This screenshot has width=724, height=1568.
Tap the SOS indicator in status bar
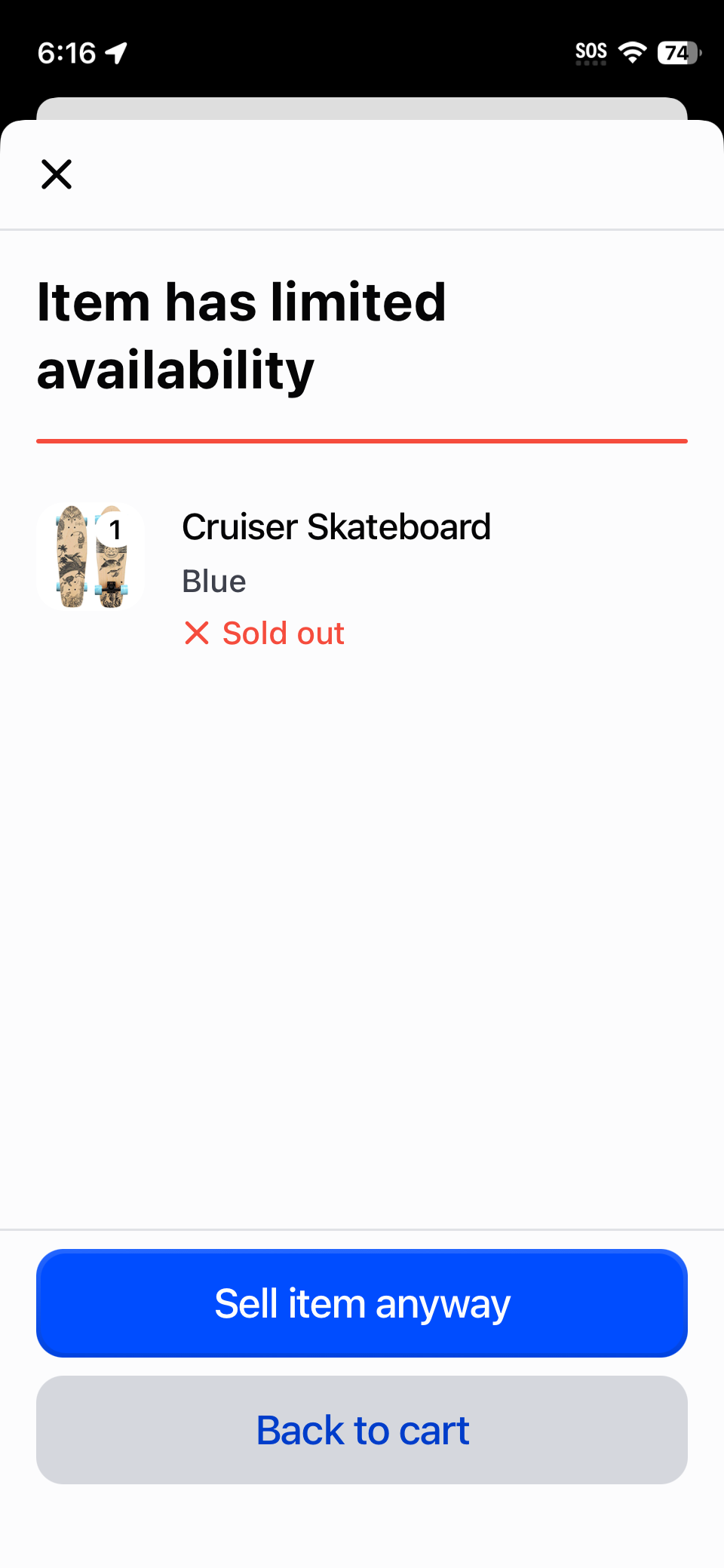point(591,51)
